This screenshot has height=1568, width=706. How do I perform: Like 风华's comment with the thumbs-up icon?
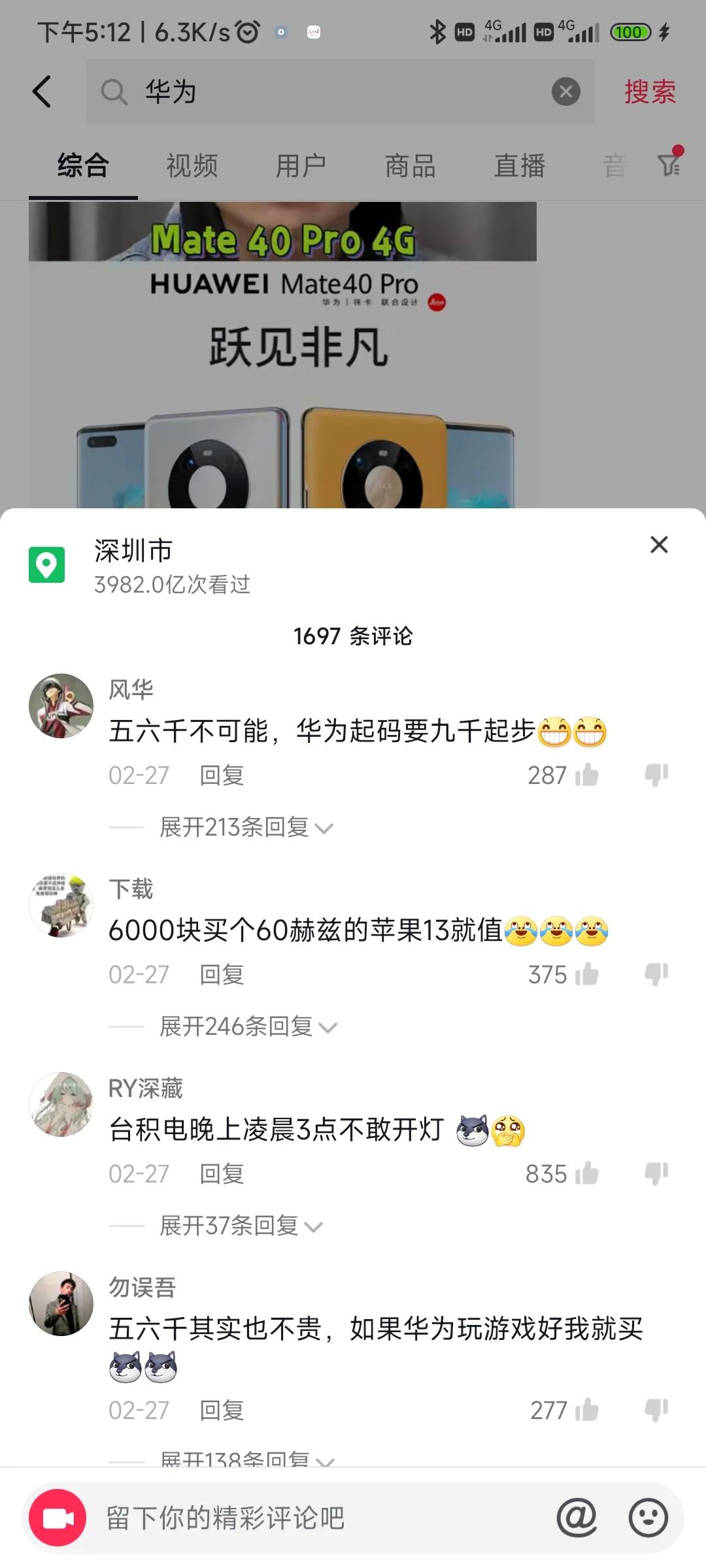pyautogui.click(x=589, y=775)
